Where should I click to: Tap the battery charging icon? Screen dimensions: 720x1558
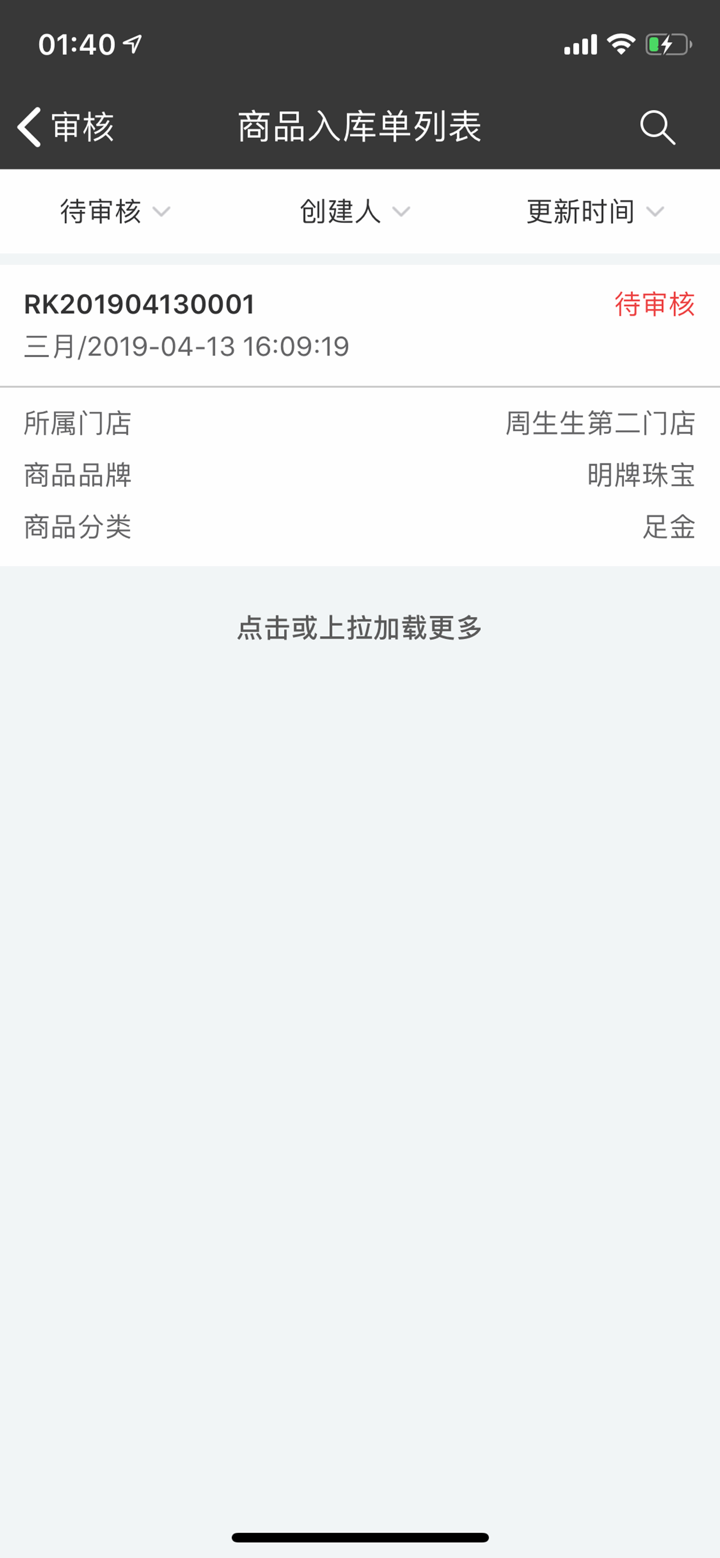tap(669, 43)
